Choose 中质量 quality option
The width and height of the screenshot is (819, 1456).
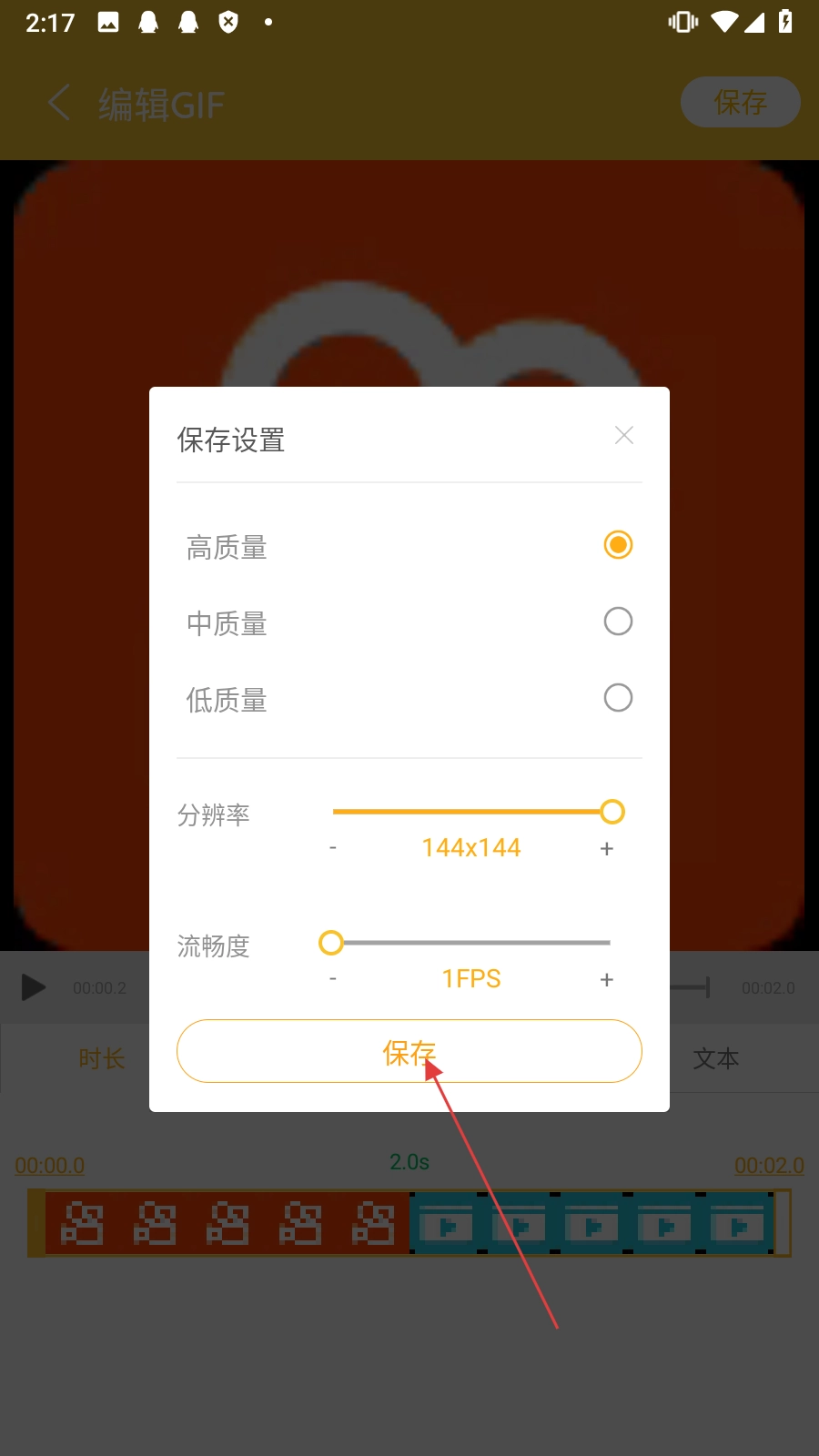point(618,622)
